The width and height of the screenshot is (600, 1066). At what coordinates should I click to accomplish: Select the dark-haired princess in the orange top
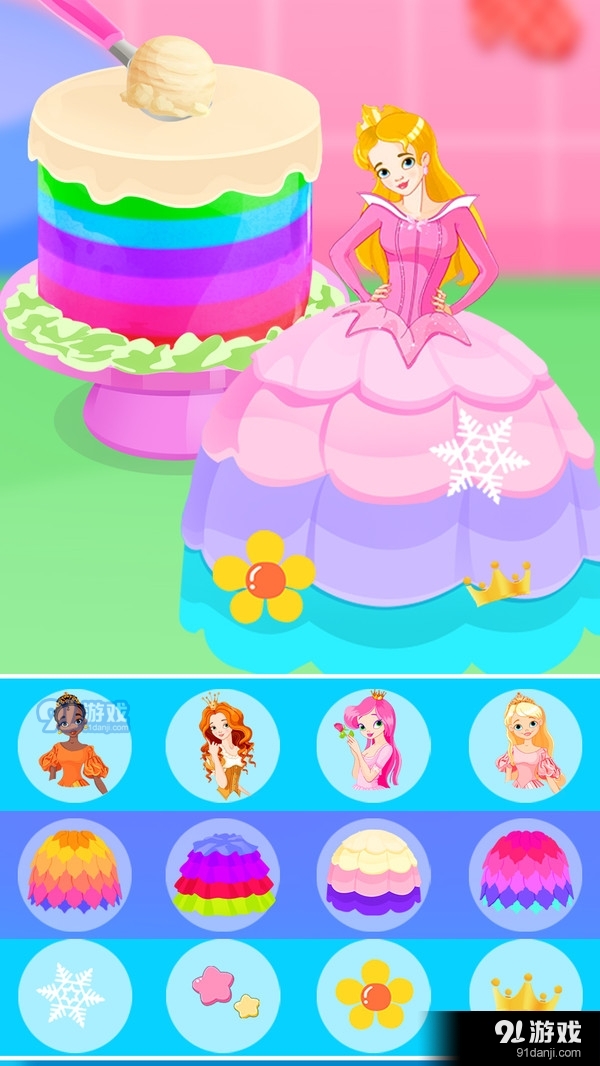(75, 746)
